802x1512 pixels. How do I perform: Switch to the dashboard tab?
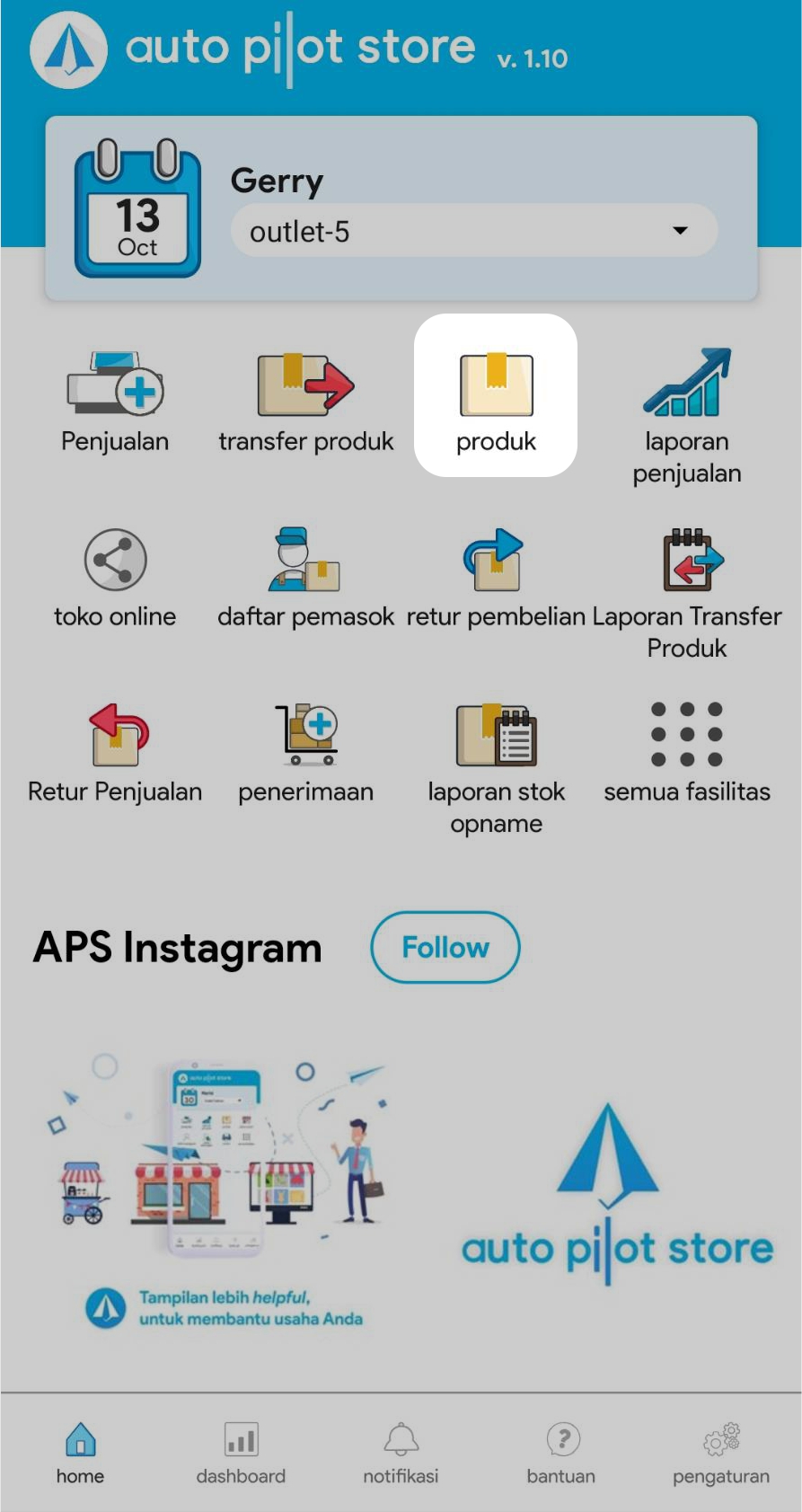coord(241,1453)
